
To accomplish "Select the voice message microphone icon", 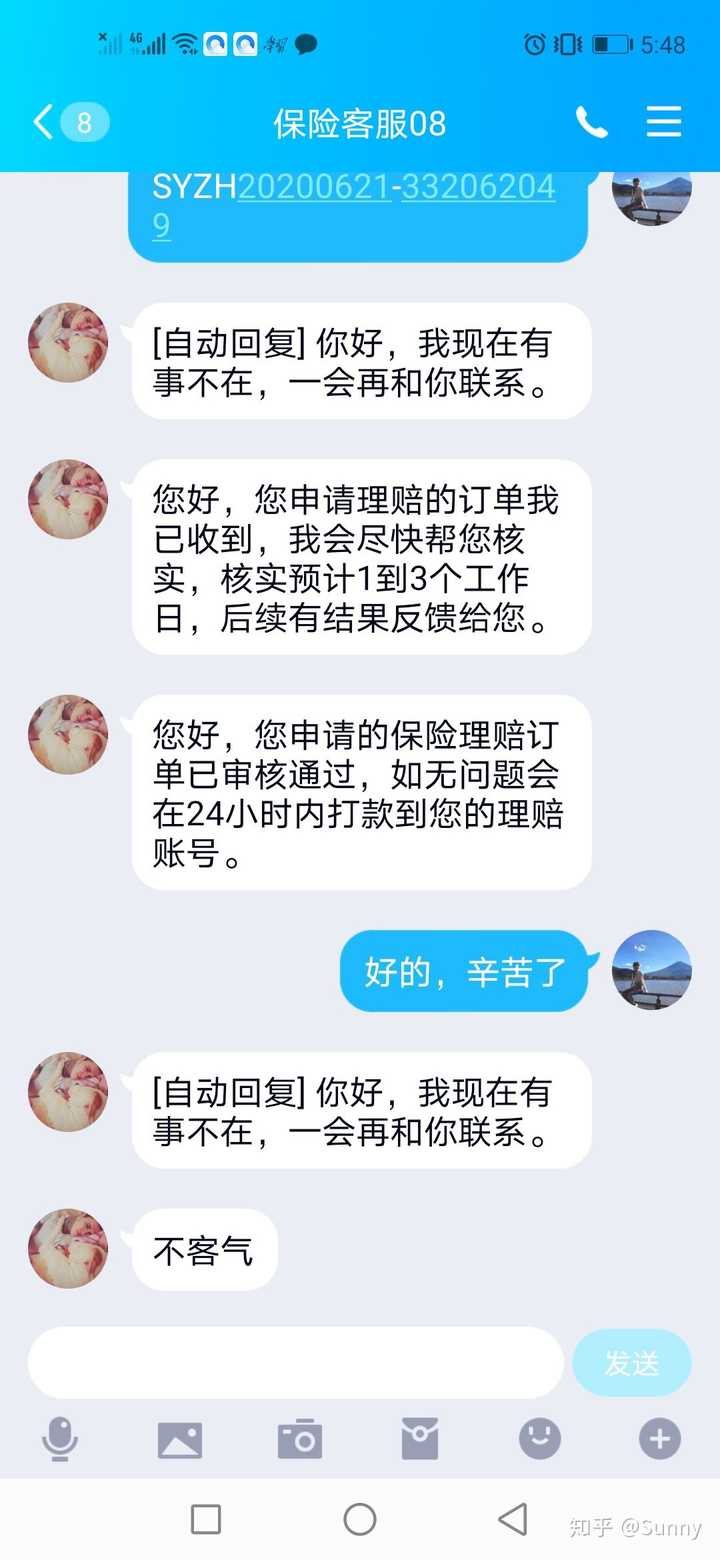I will (60, 1438).
